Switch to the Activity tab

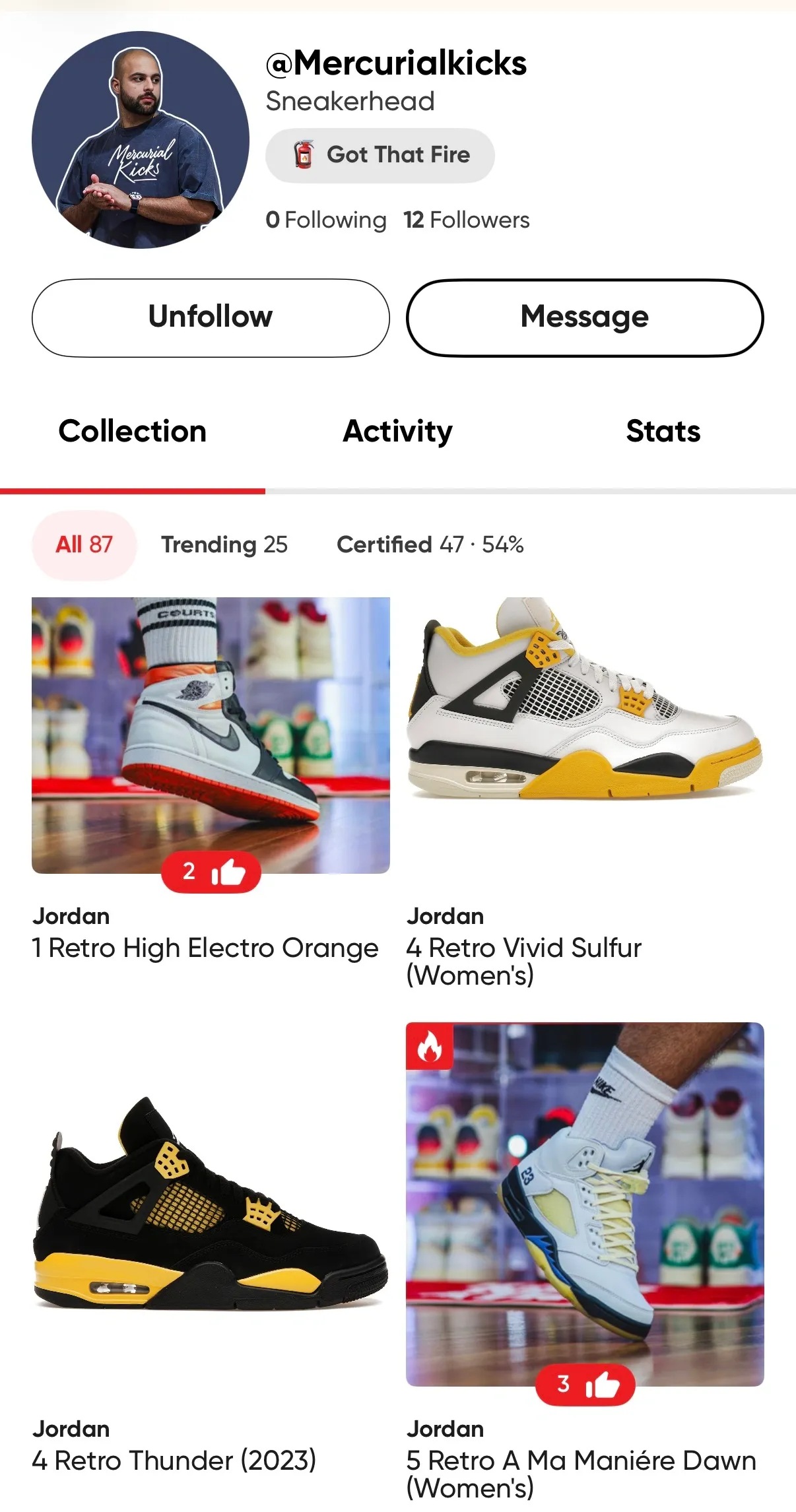coord(397,432)
